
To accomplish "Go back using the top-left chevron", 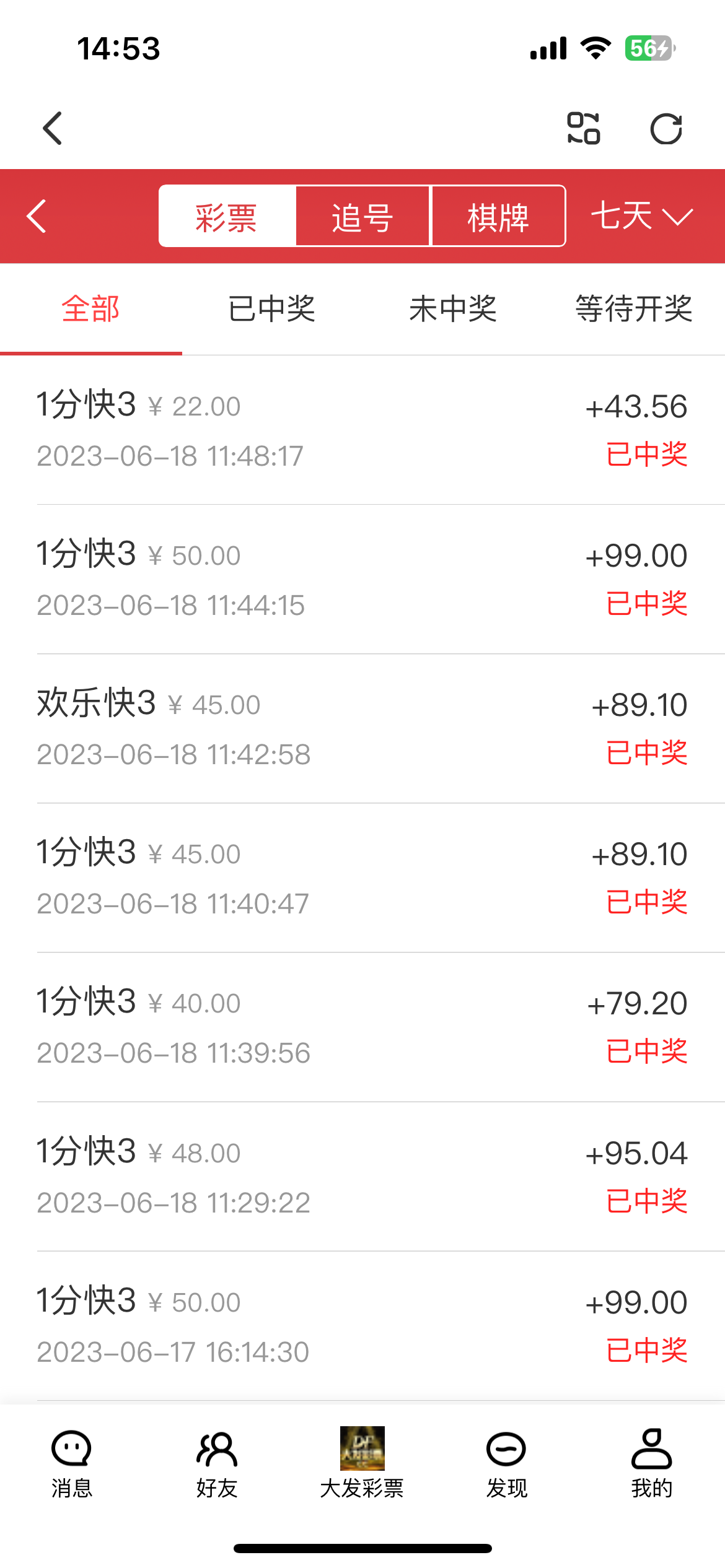I will tap(52, 128).
